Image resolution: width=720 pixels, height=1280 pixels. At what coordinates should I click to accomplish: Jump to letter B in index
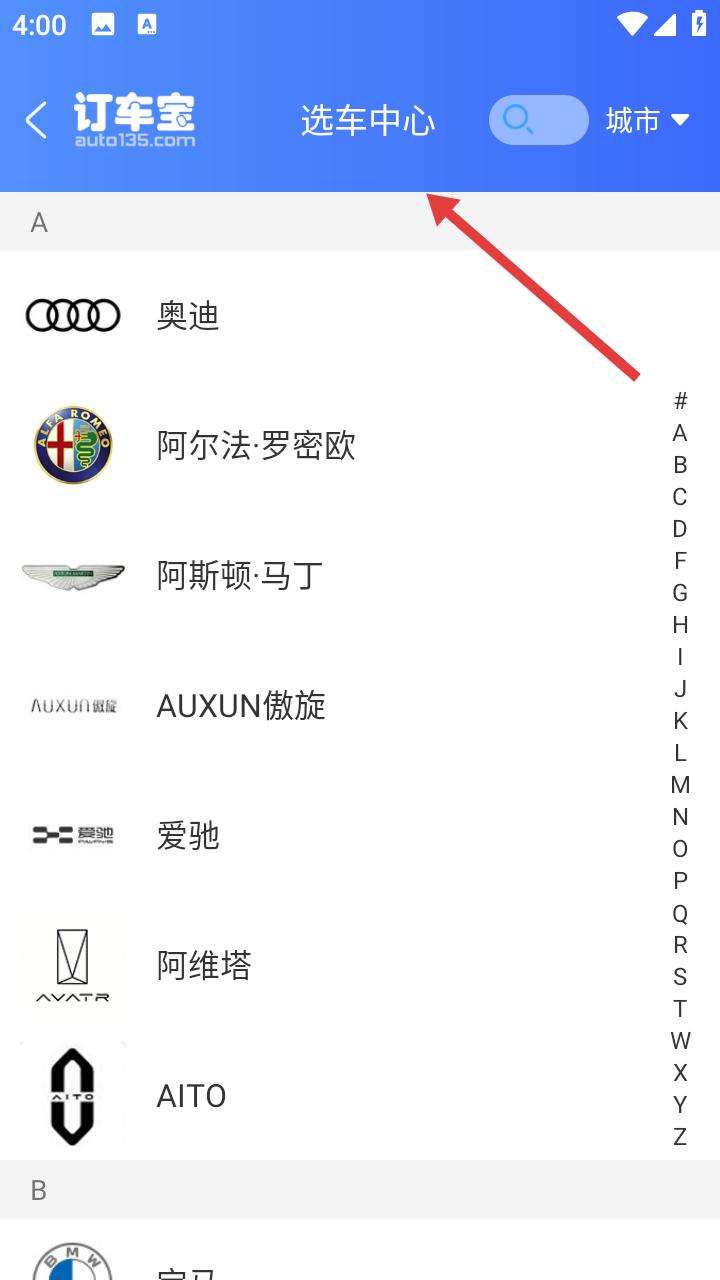(680, 465)
